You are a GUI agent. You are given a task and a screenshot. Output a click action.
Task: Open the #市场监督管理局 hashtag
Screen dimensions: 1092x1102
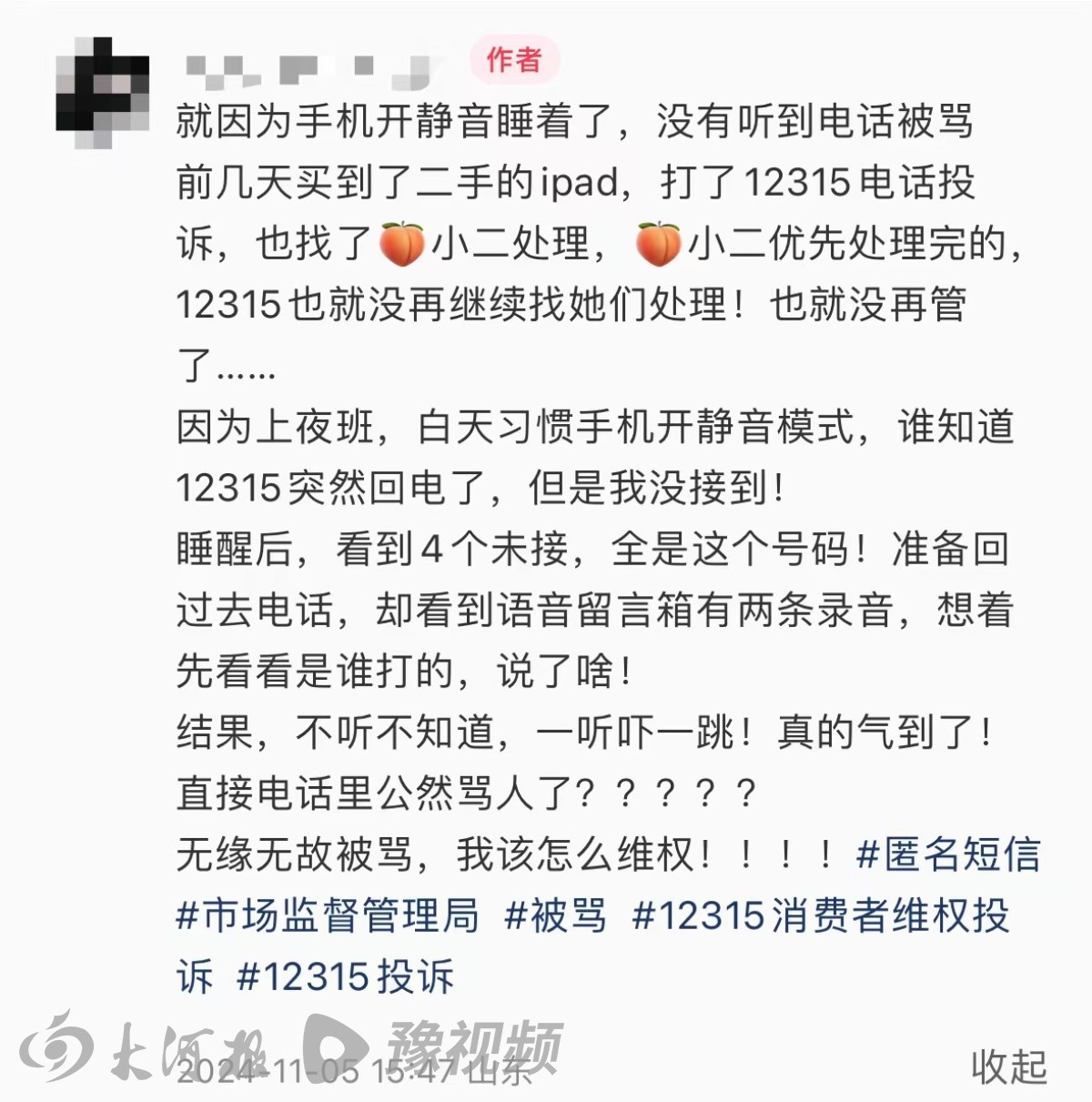[x=328, y=915]
